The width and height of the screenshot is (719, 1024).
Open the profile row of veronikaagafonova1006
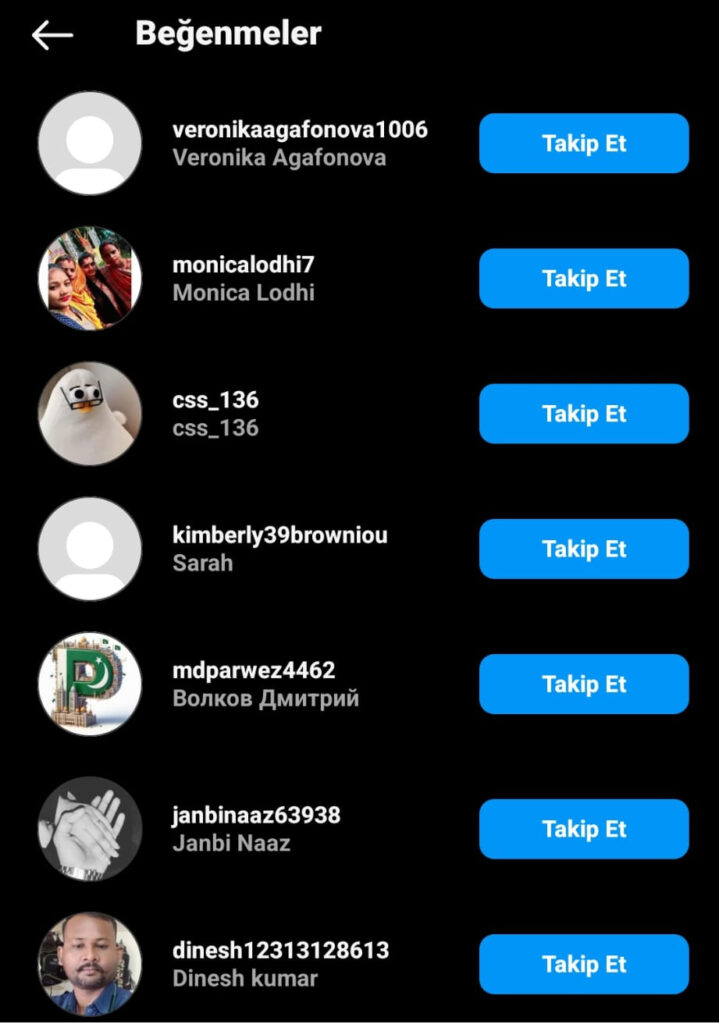pos(299,143)
